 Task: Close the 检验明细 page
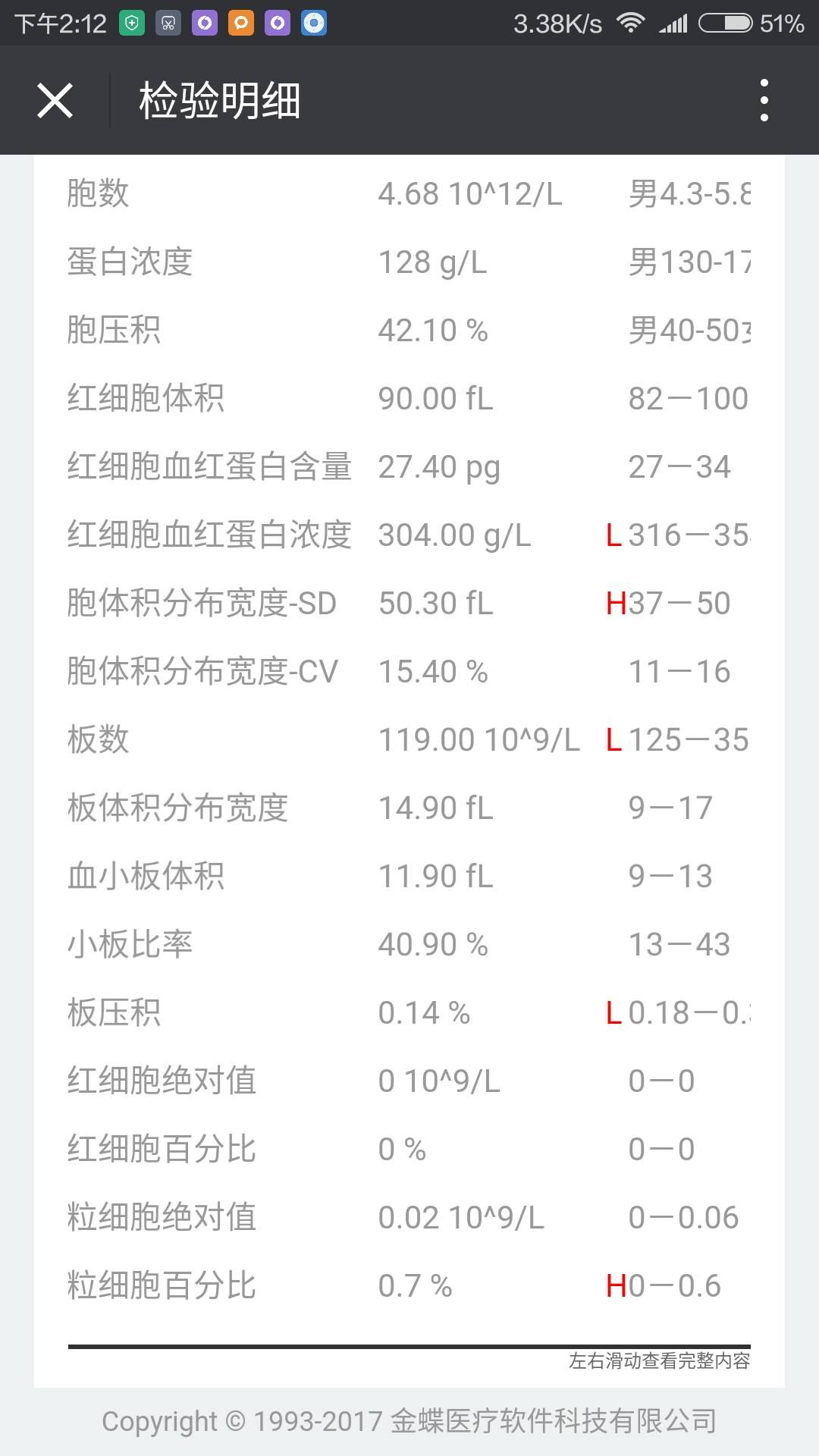pyautogui.click(x=55, y=101)
